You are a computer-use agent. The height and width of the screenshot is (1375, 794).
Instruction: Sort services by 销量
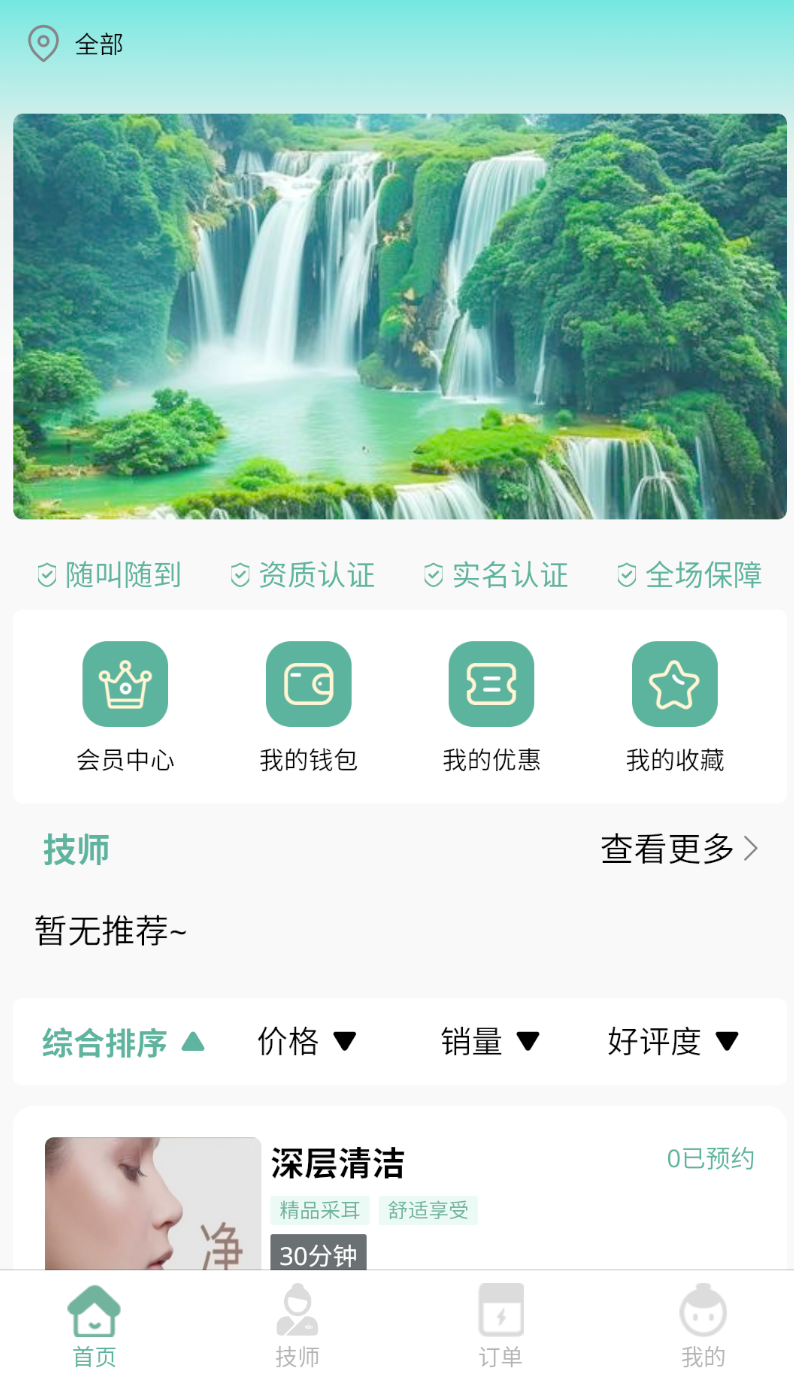[x=491, y=1042]
